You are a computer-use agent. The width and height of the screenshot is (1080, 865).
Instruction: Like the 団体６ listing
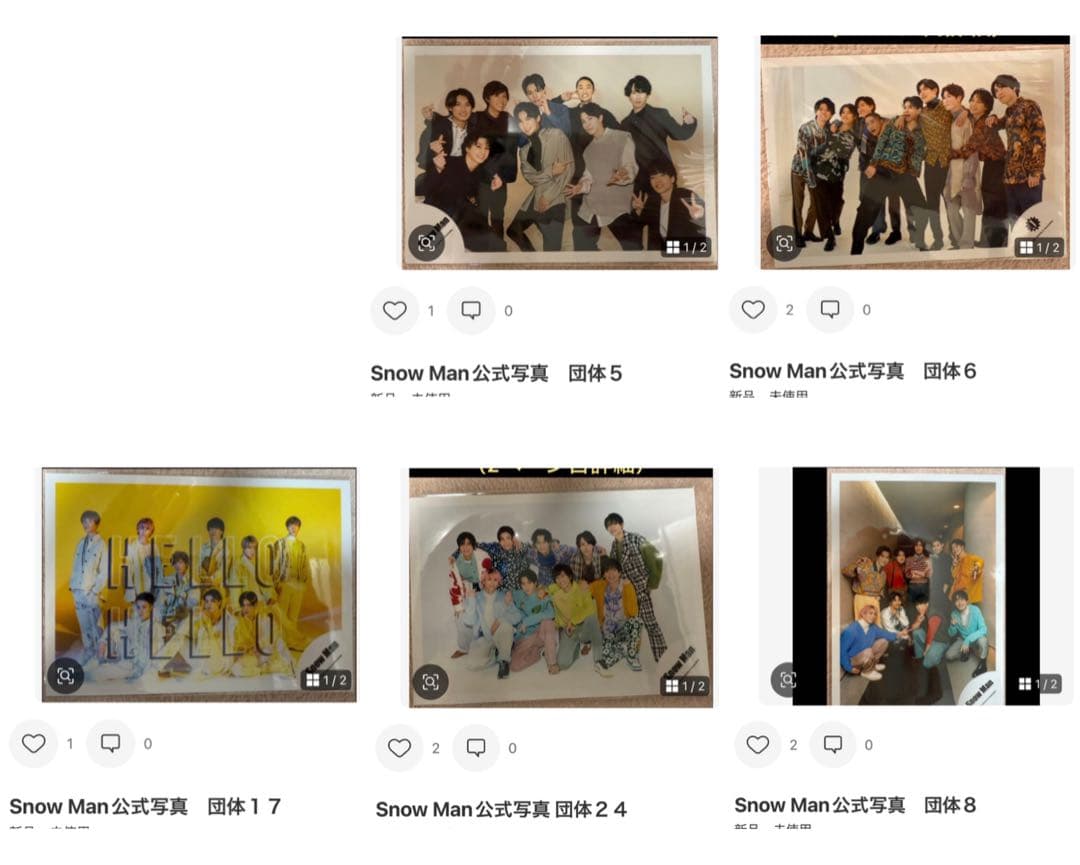(753, 310)
